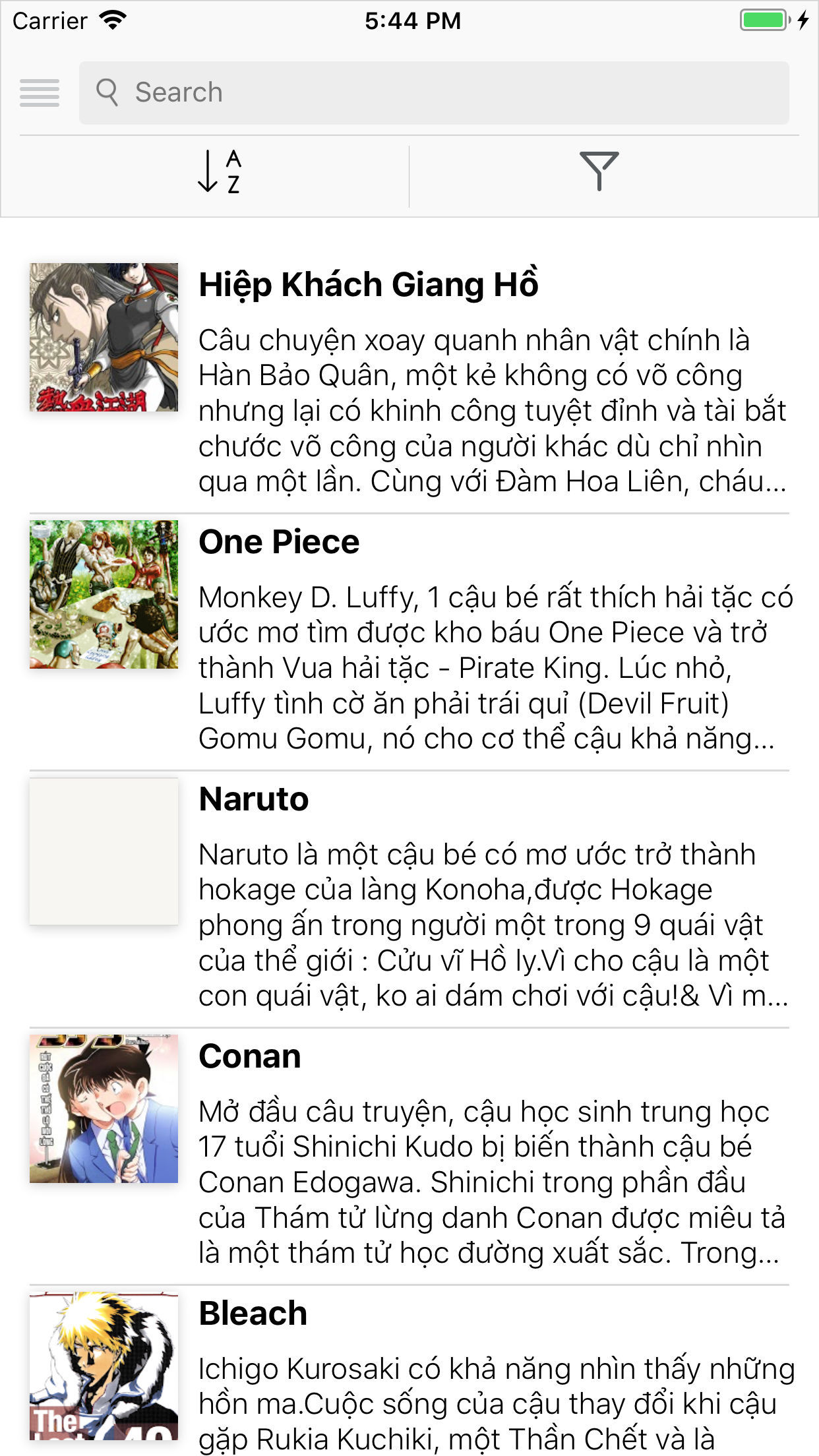Sort the manga list A to Z

[x=219, y=171]
